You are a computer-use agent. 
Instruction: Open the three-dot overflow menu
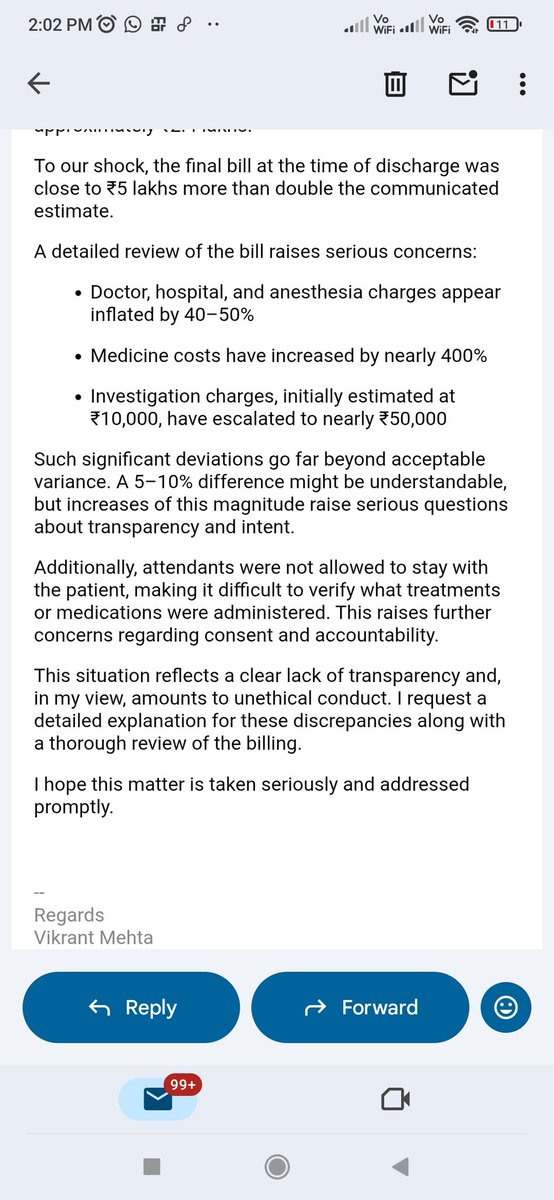pos(523,85)
